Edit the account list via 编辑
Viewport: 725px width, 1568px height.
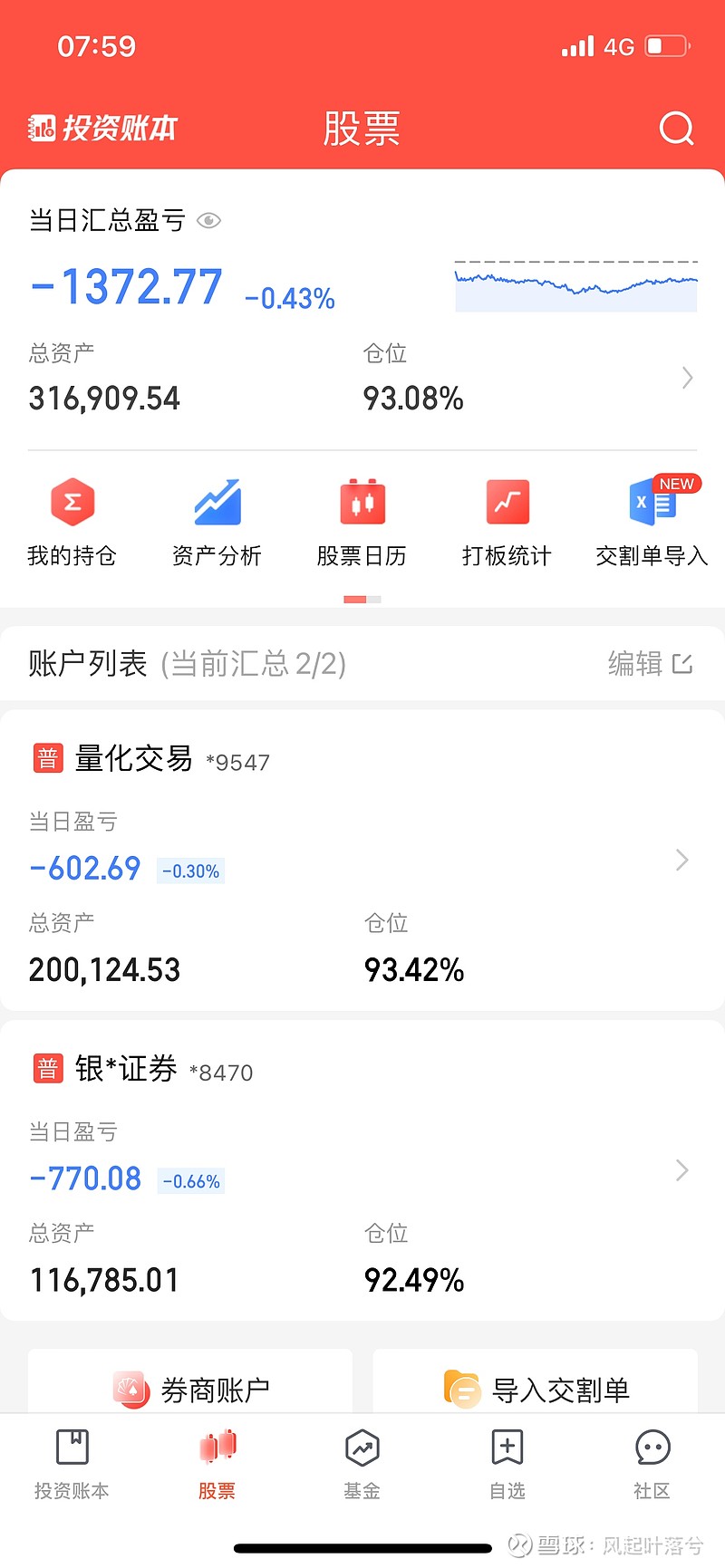click(651, 664)
